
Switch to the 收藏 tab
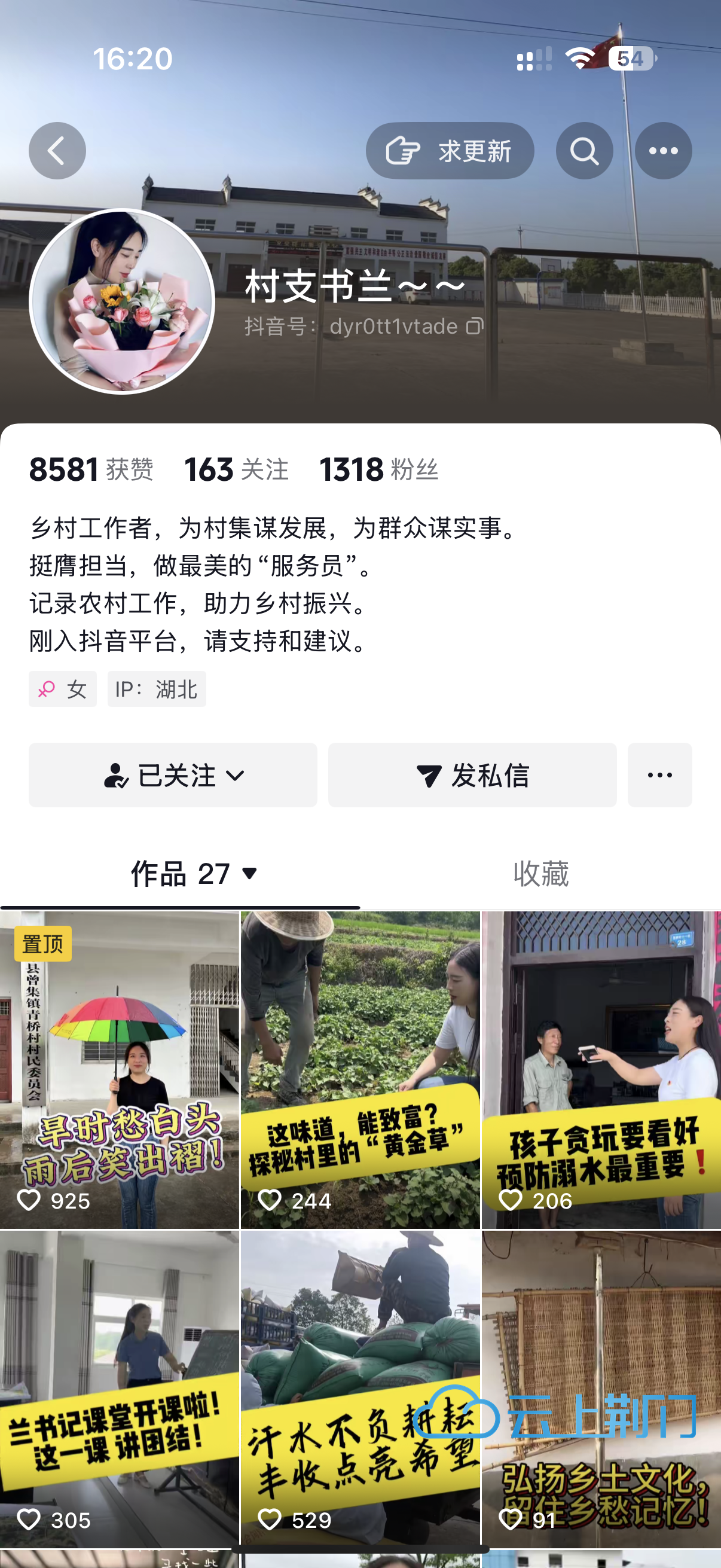point(540,874)
